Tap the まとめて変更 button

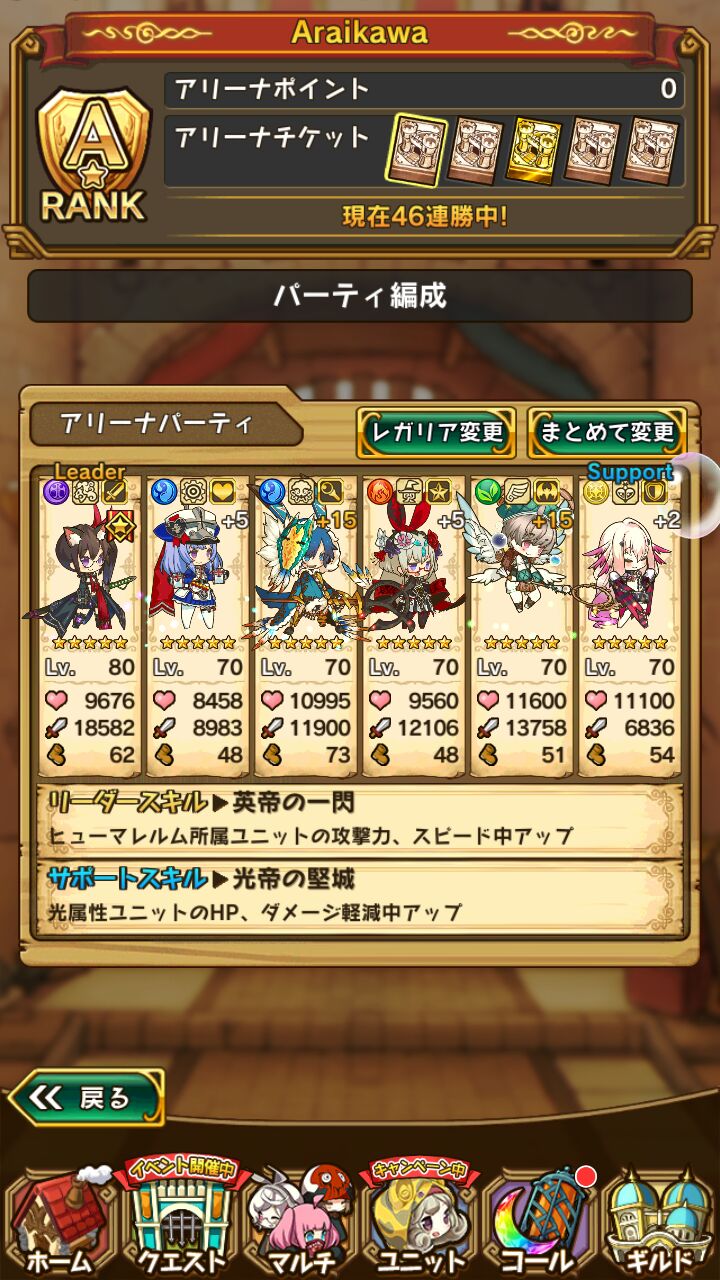pyautogui.click(x=606, y=434)
